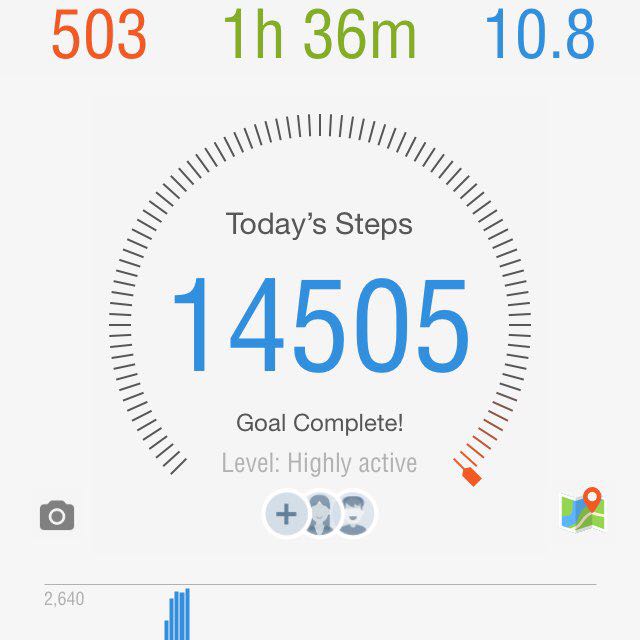Add friends with the plus icon
The width and height of the screenshot is (640, 640).
pos(286,515)
